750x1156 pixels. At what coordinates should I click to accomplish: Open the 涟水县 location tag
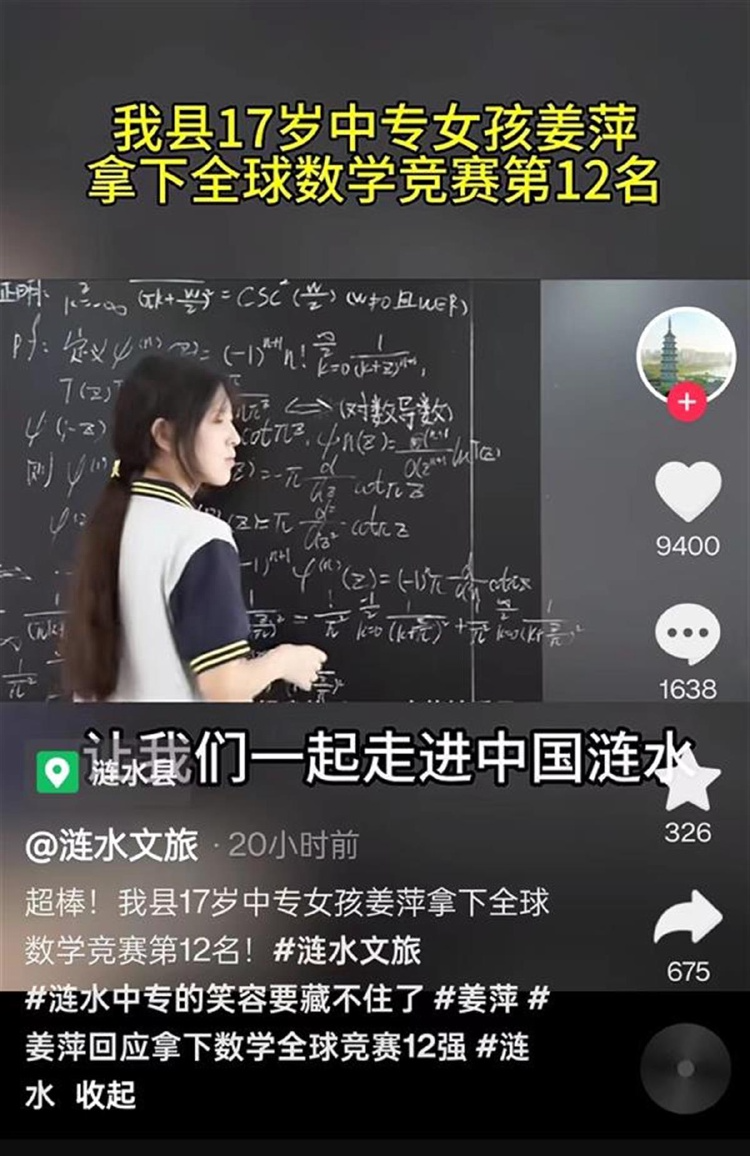[x=111, y=772]
